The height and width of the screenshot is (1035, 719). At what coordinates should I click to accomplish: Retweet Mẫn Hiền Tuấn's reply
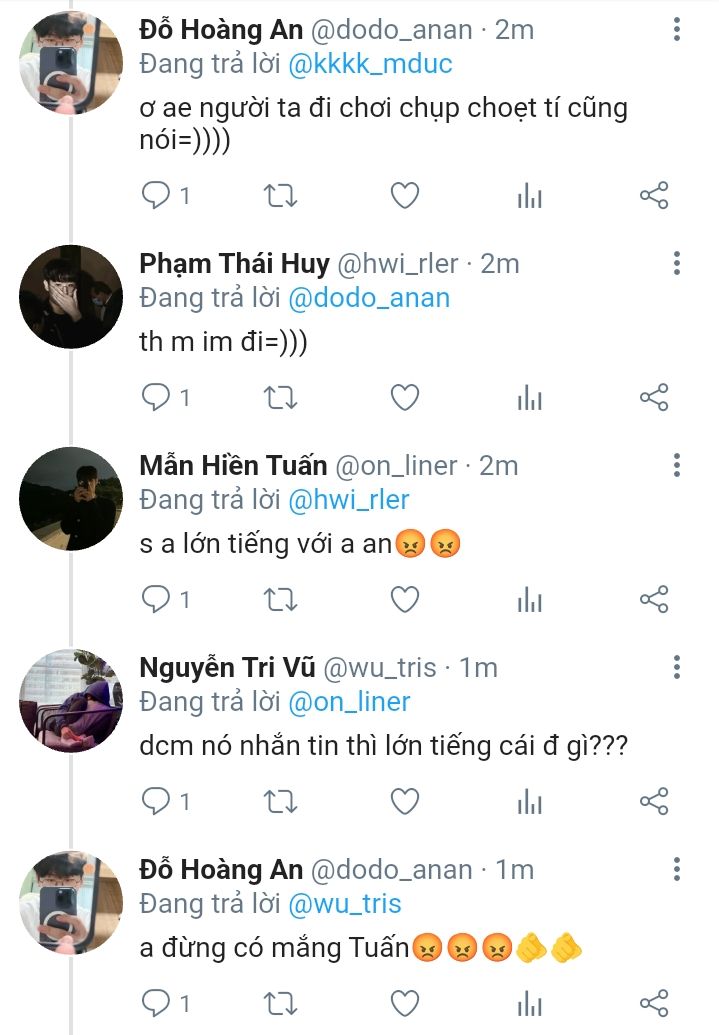point(281,600)
